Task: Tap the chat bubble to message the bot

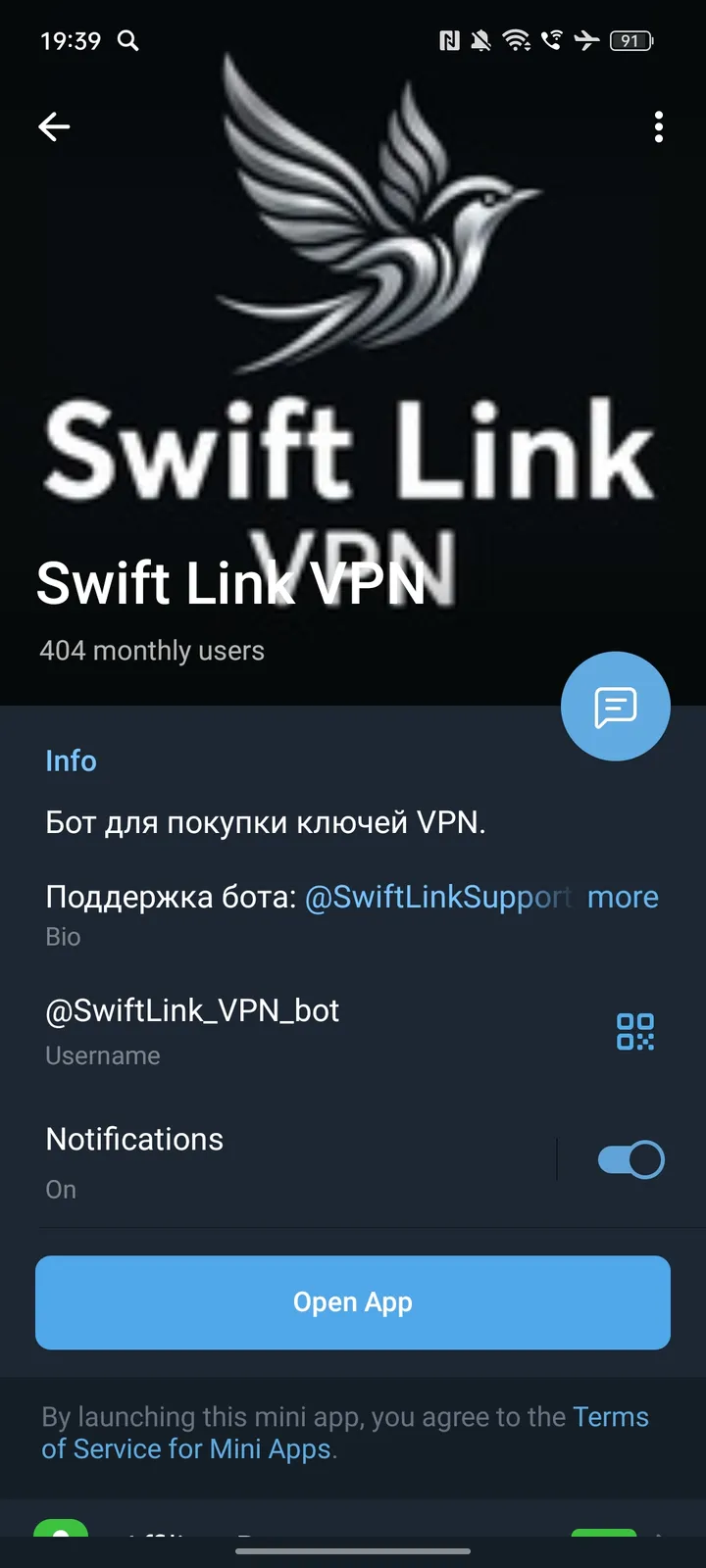Action: 615,706
